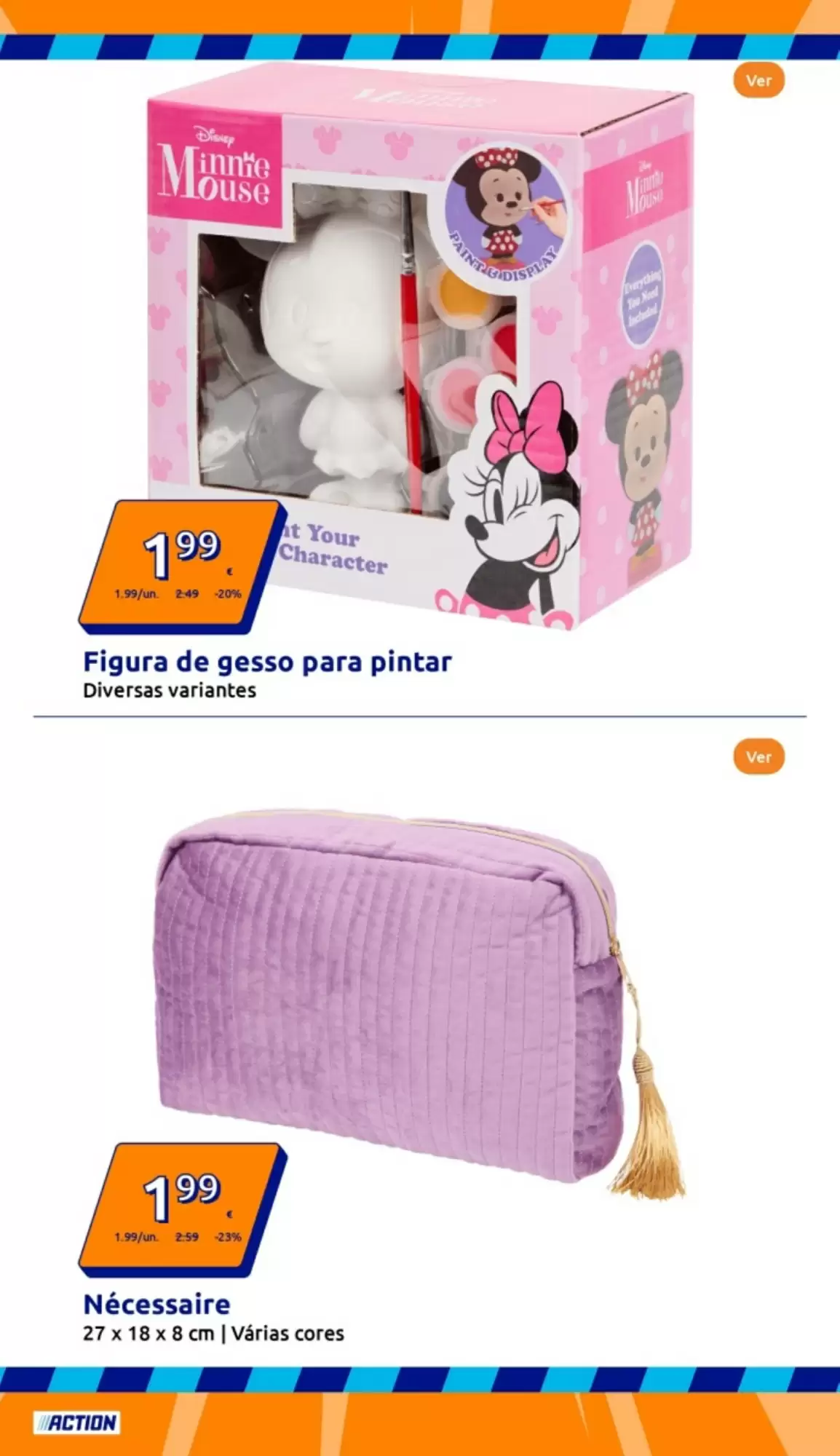Open Ver button for the Nécessaire
Viewport: 840px width, 1456px height.
(758, 757)
